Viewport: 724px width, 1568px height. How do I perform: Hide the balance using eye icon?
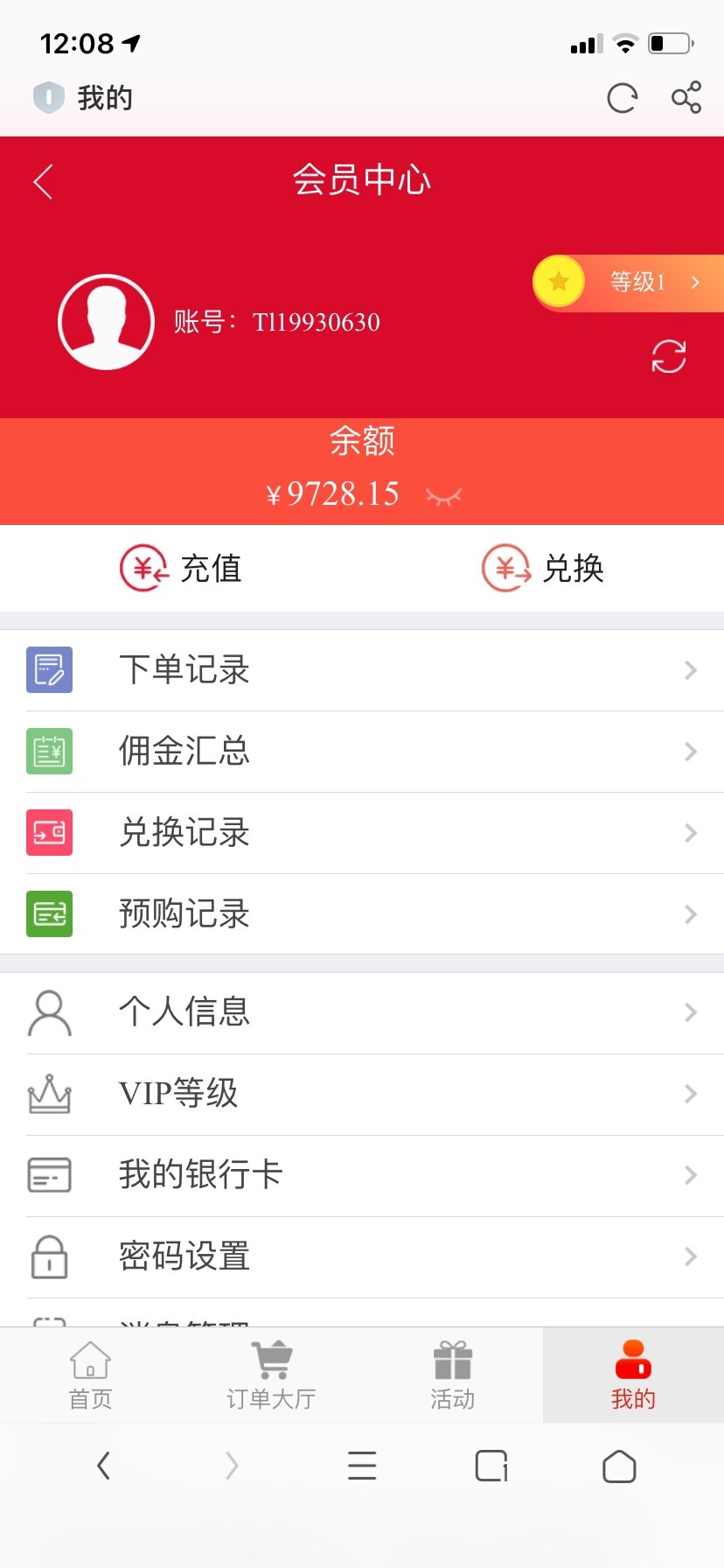point(443,496)
